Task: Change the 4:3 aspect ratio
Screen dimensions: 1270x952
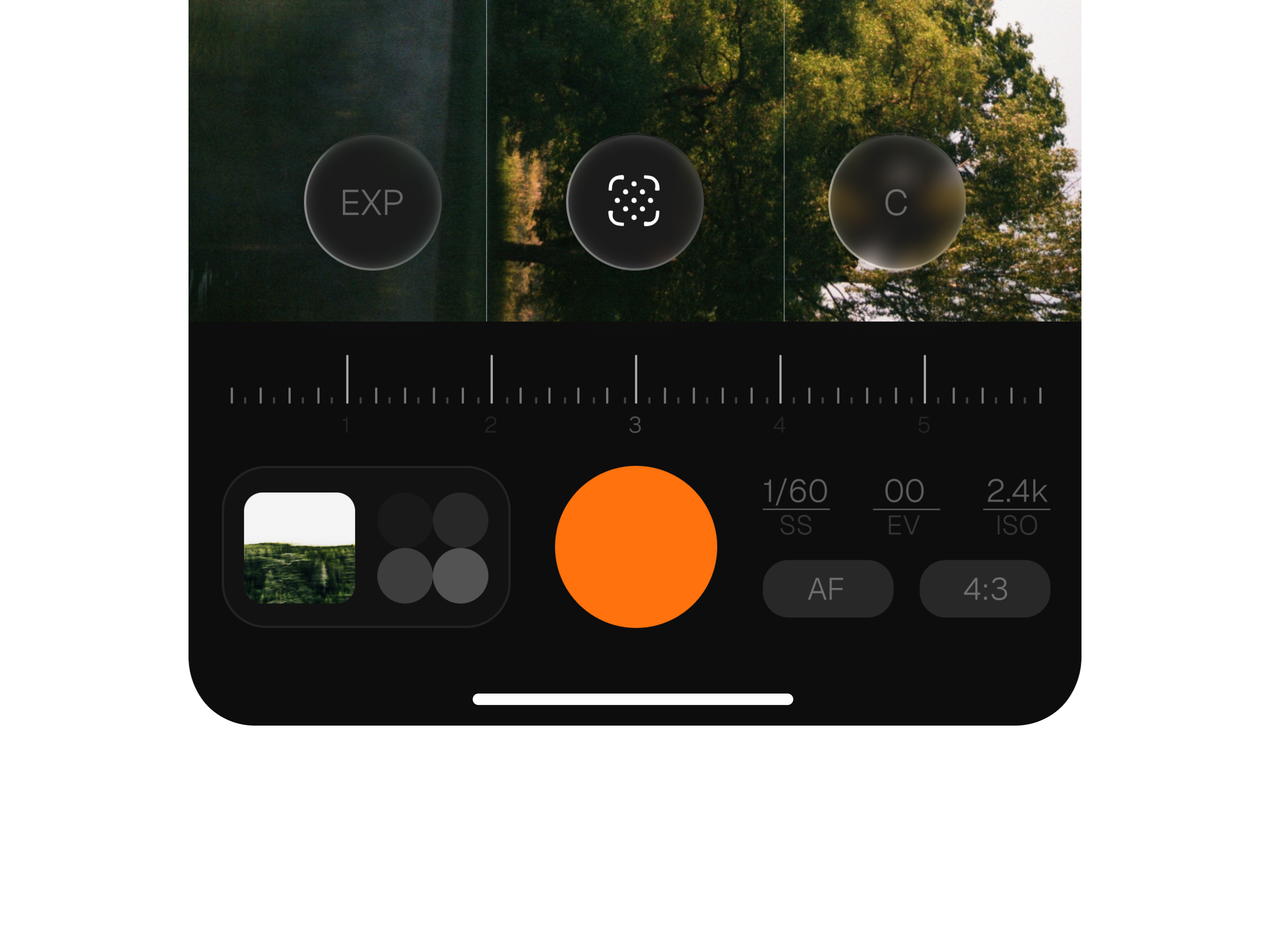Action: pyautogui.click(x=985, y=589)
